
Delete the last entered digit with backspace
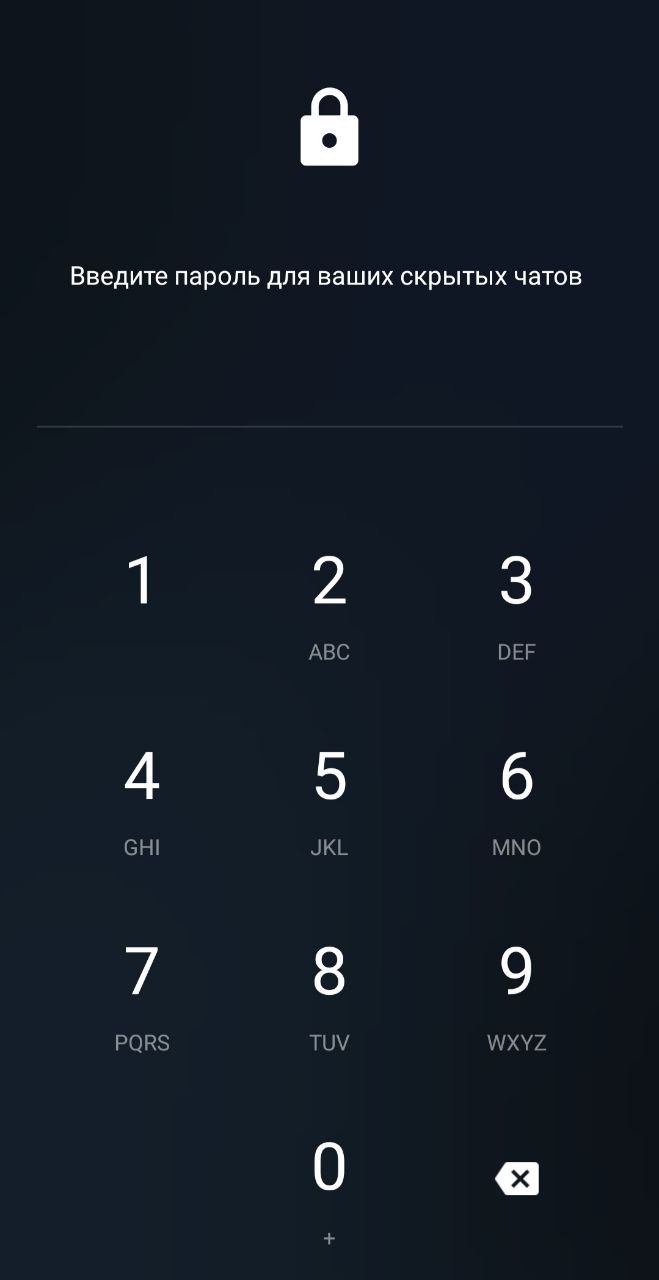[x=517, y=1179]
